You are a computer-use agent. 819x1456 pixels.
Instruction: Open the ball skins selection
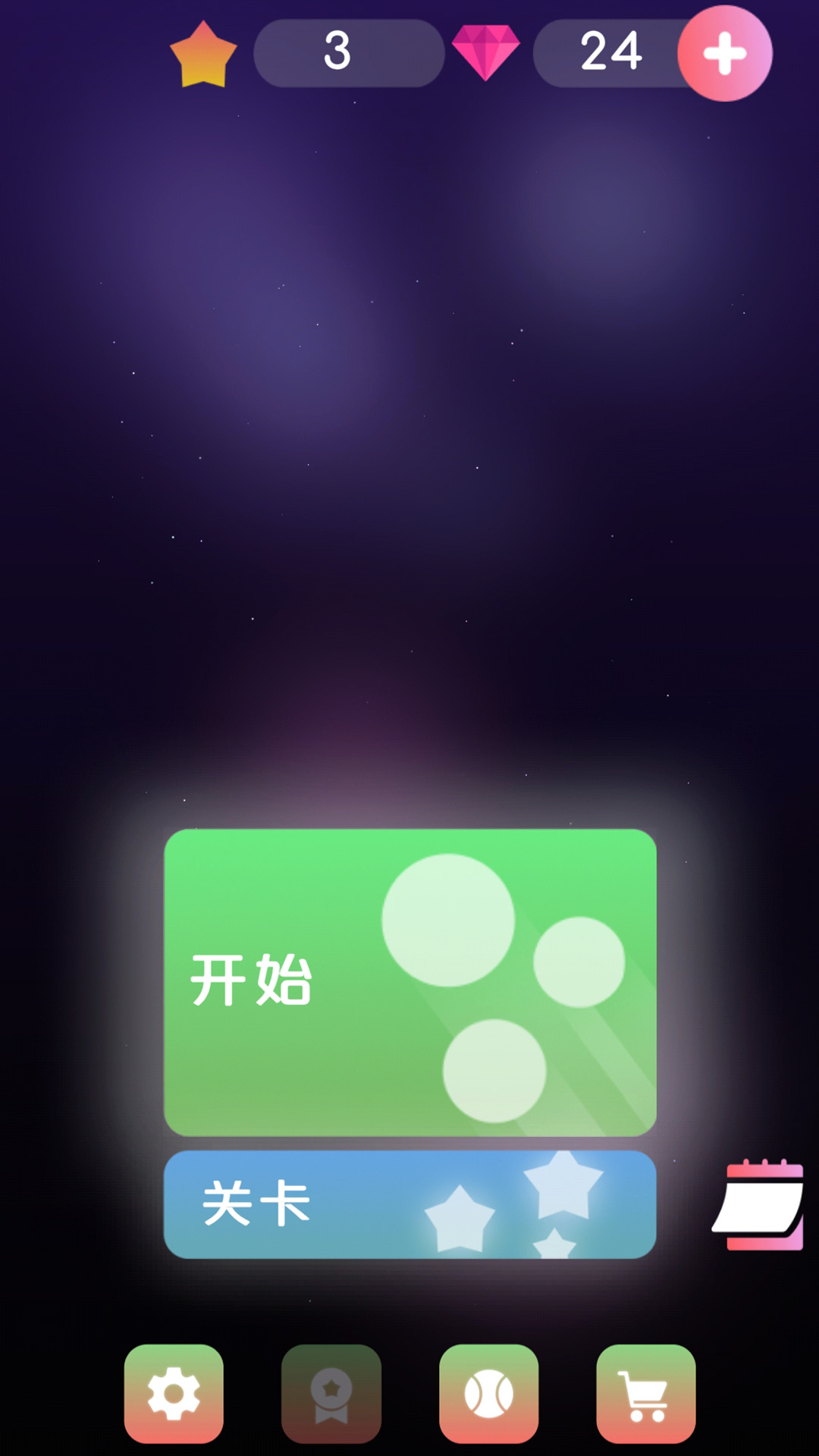[489, 1393]
